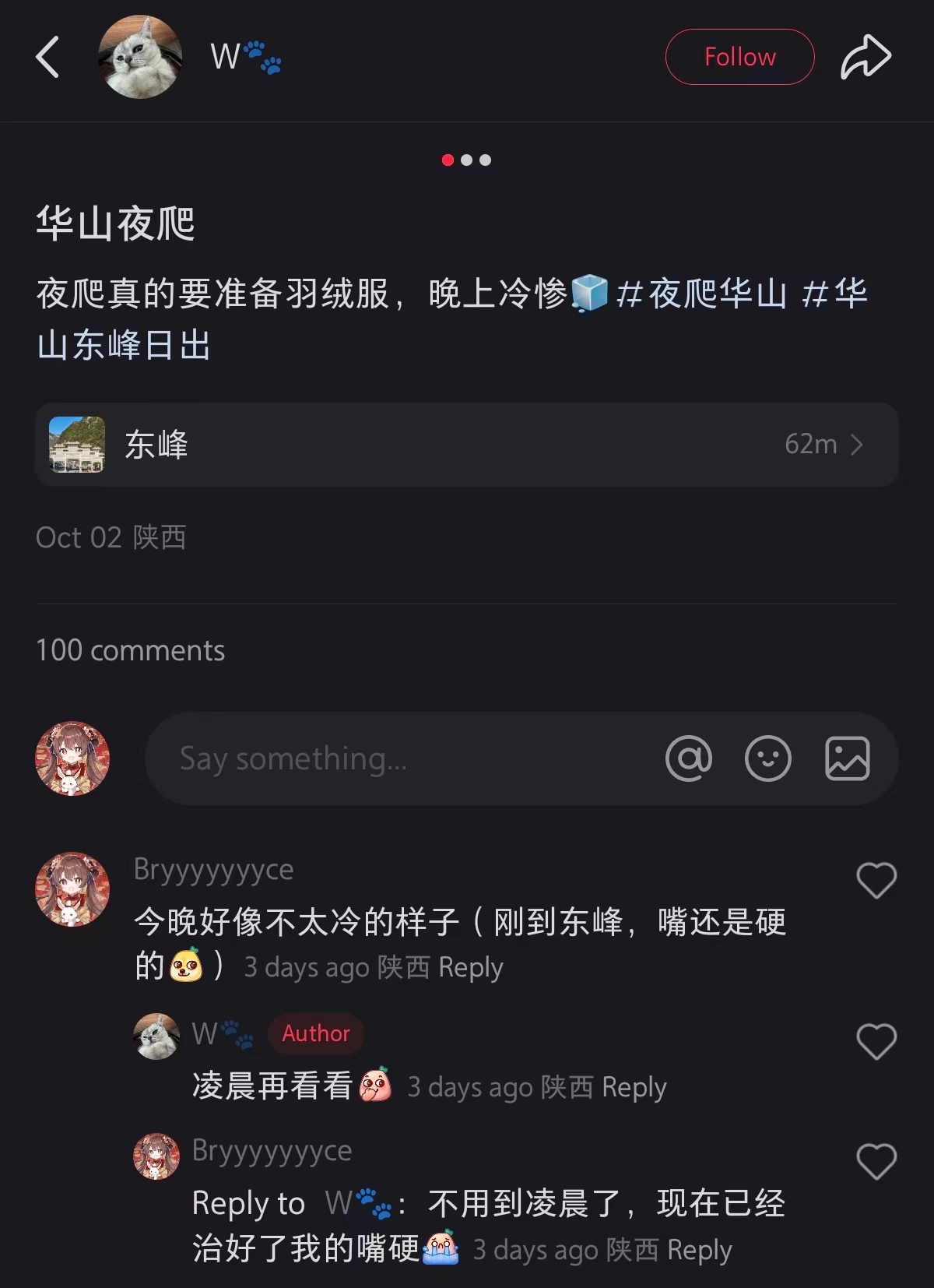The height and width of the screenshot is (1288, 934).
Task: Share this post
Action: click(x=866, y=57)
